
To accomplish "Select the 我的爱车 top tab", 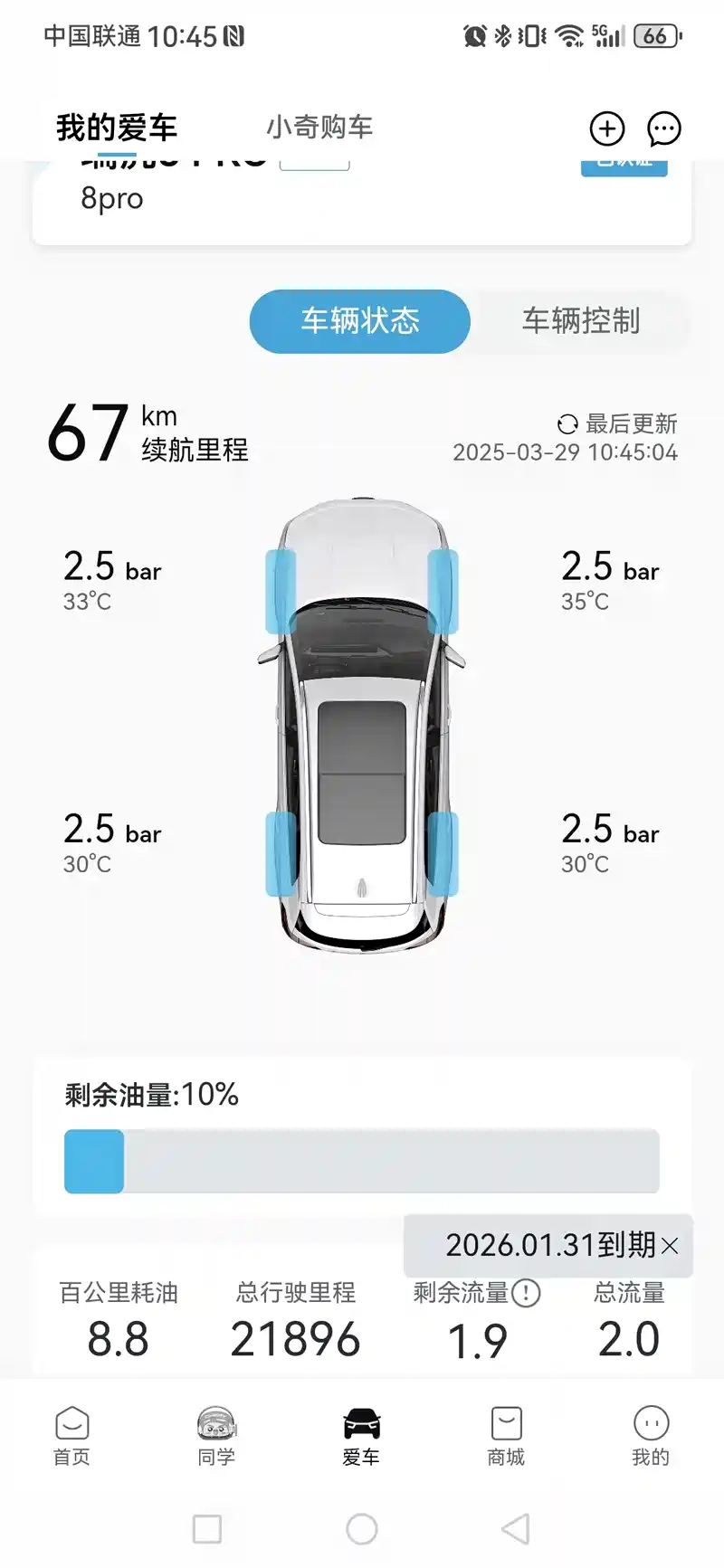I will point(117,128).
